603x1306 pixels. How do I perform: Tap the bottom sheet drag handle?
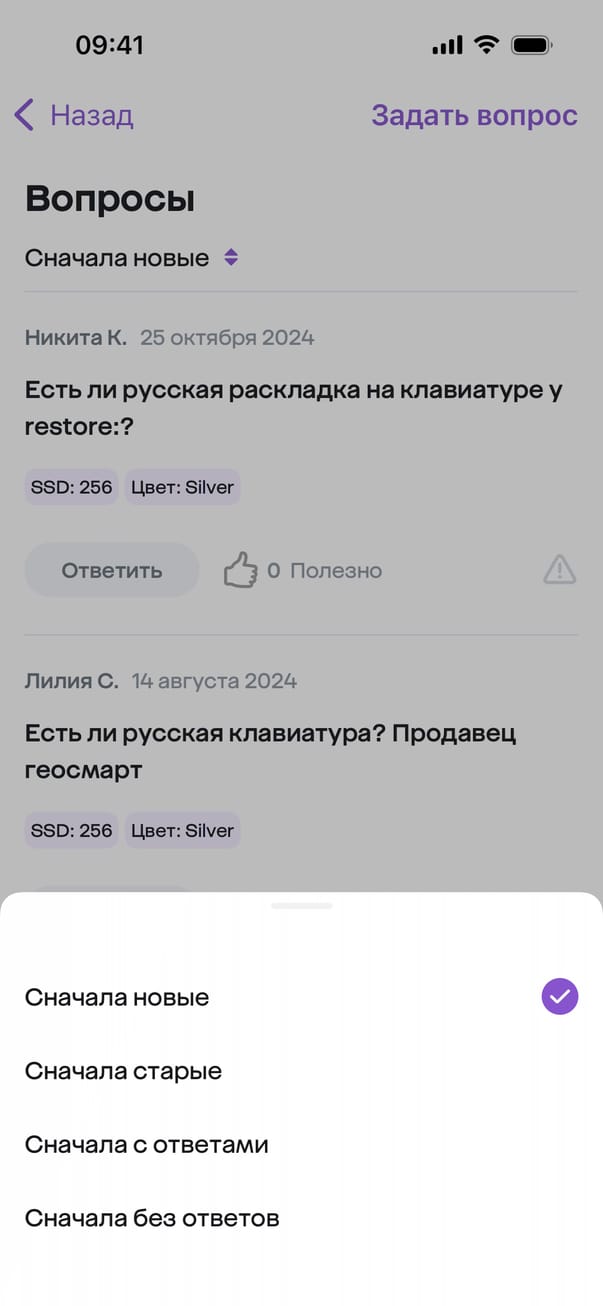[301, 906]
